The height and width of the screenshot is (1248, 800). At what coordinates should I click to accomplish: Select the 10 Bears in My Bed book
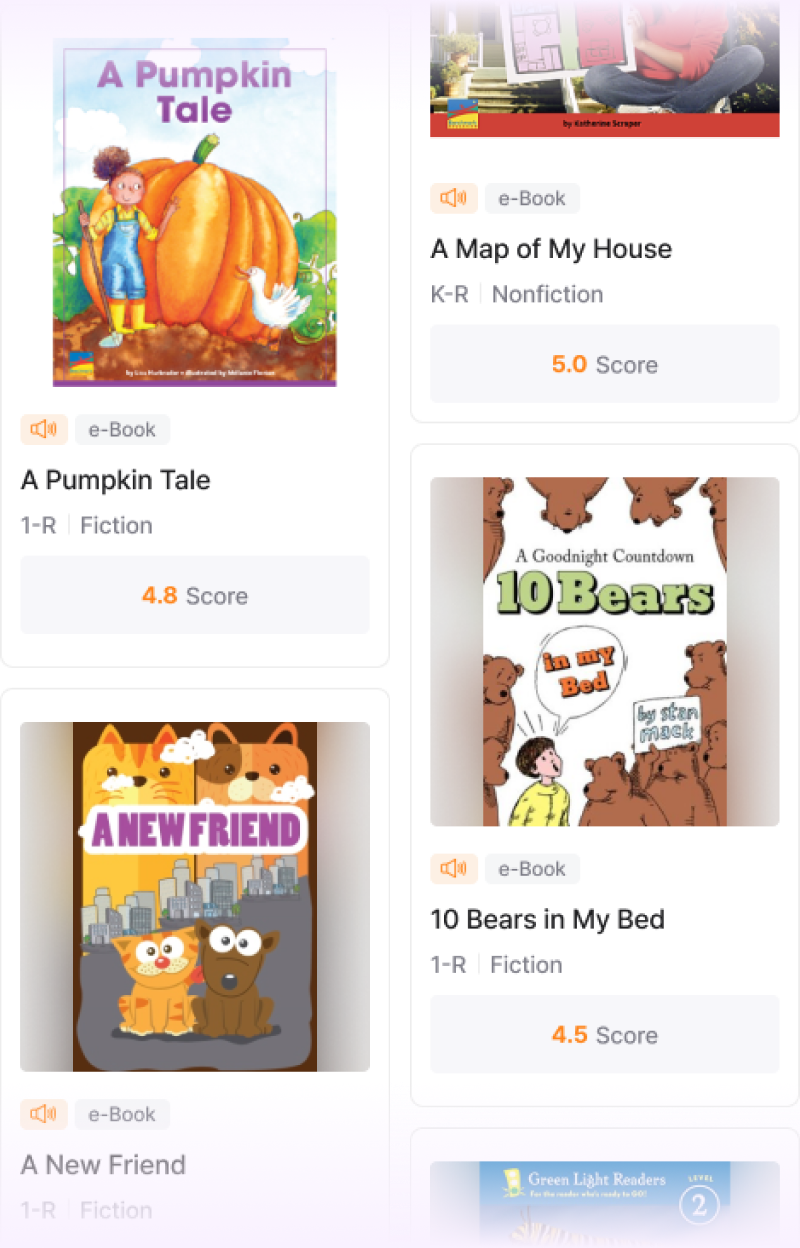point(604,652)
